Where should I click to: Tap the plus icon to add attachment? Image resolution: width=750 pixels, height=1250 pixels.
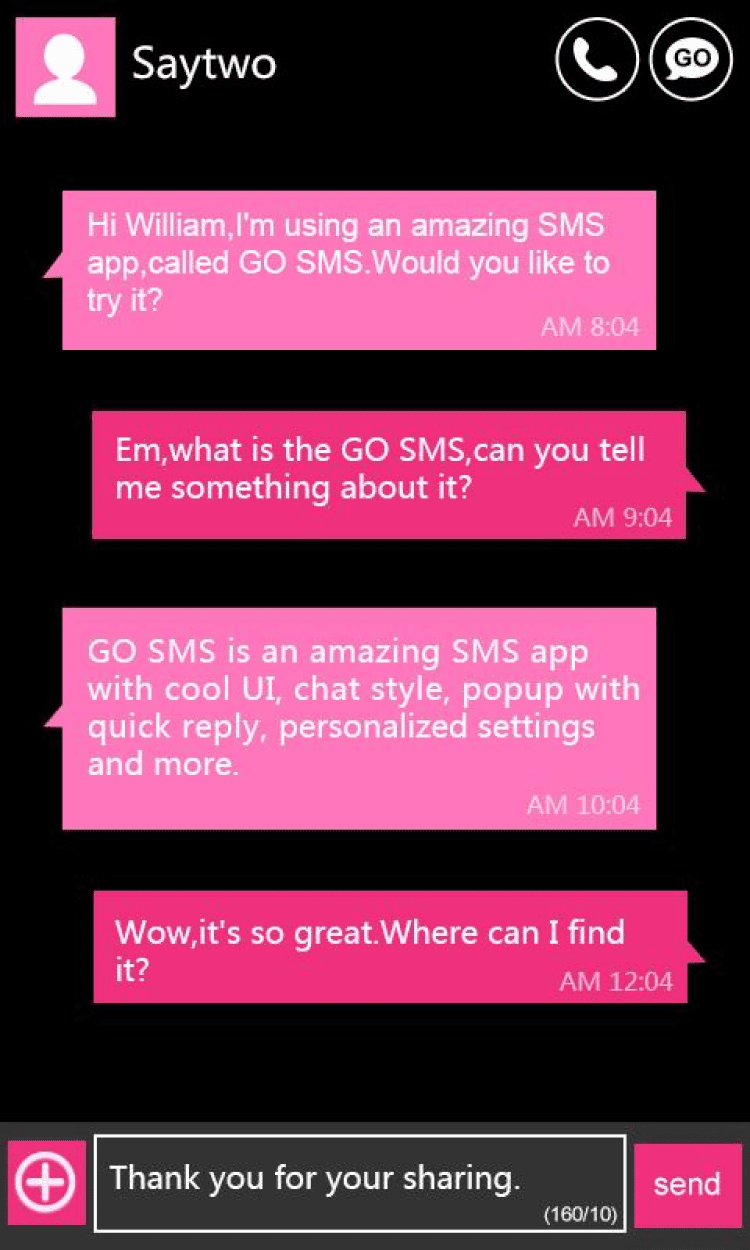(x=47, y=1183)
